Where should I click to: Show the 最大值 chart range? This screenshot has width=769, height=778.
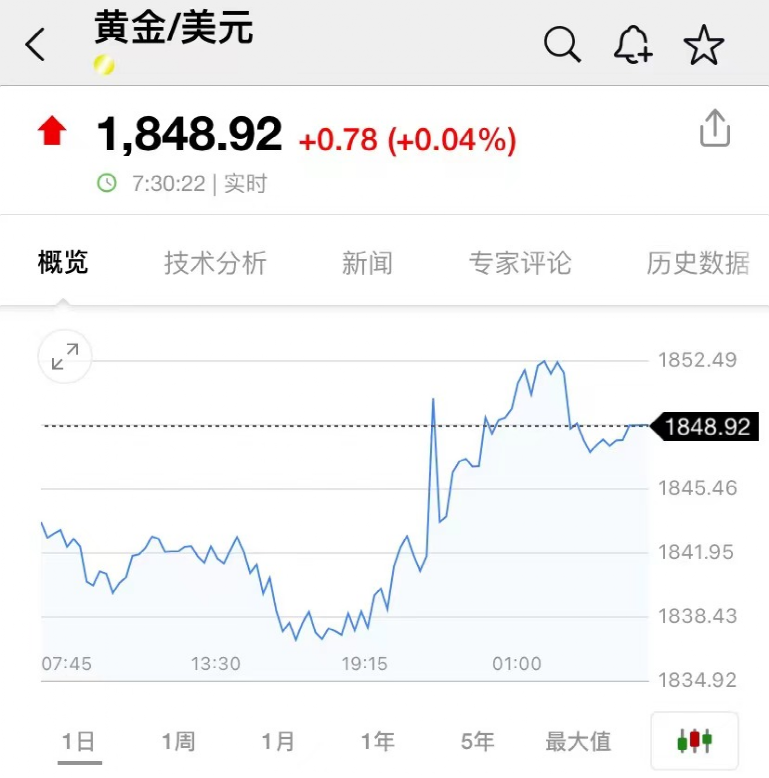(578, 742)
